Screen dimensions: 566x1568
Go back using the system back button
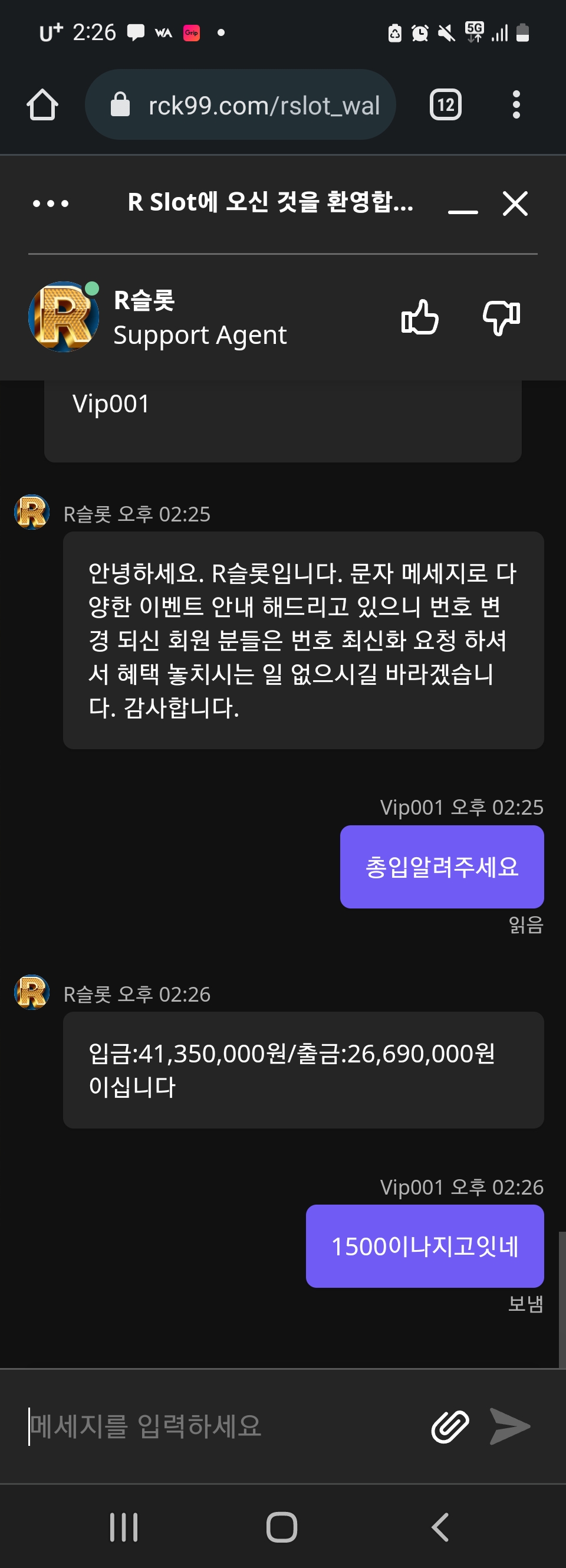tap(440, 1527)
